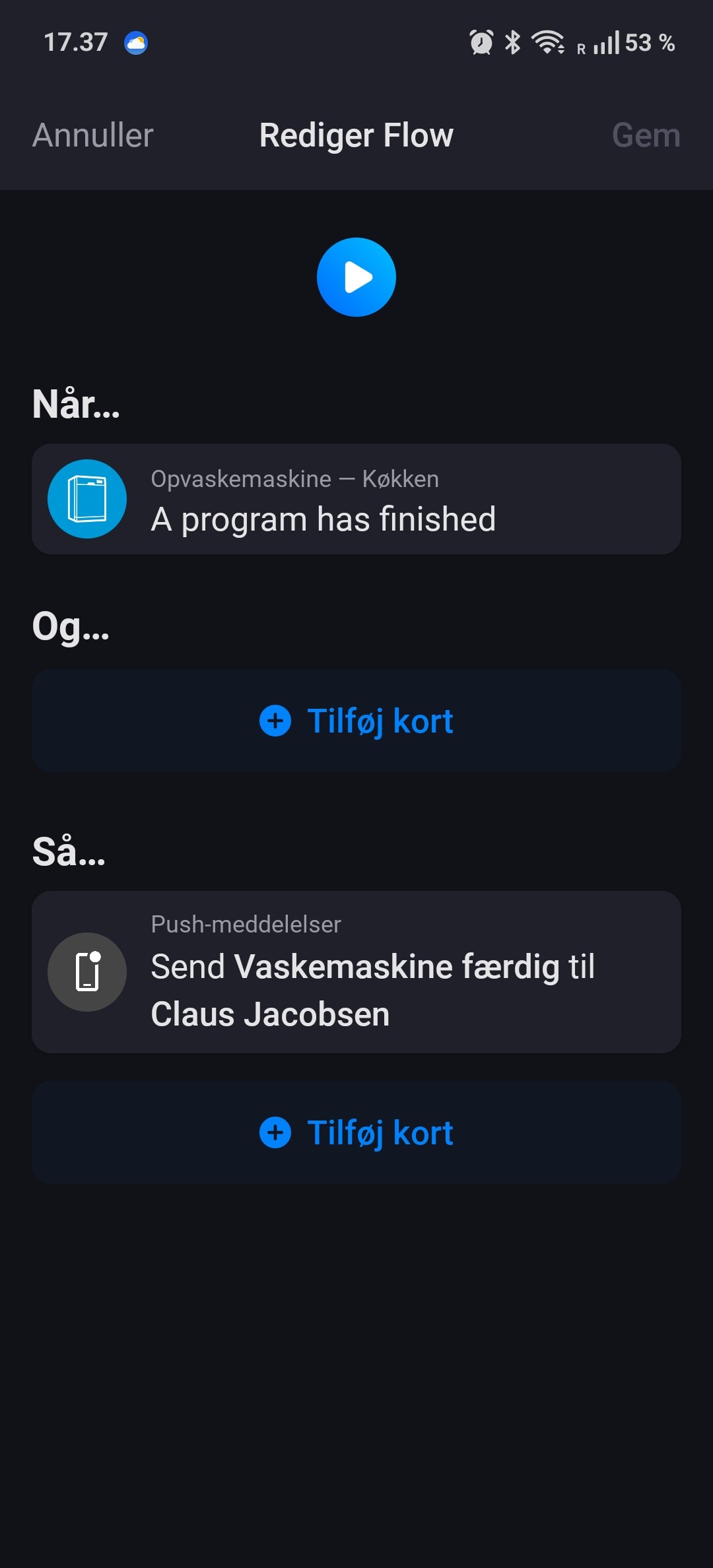Run the flow with the play button

(x=356, y=277)
